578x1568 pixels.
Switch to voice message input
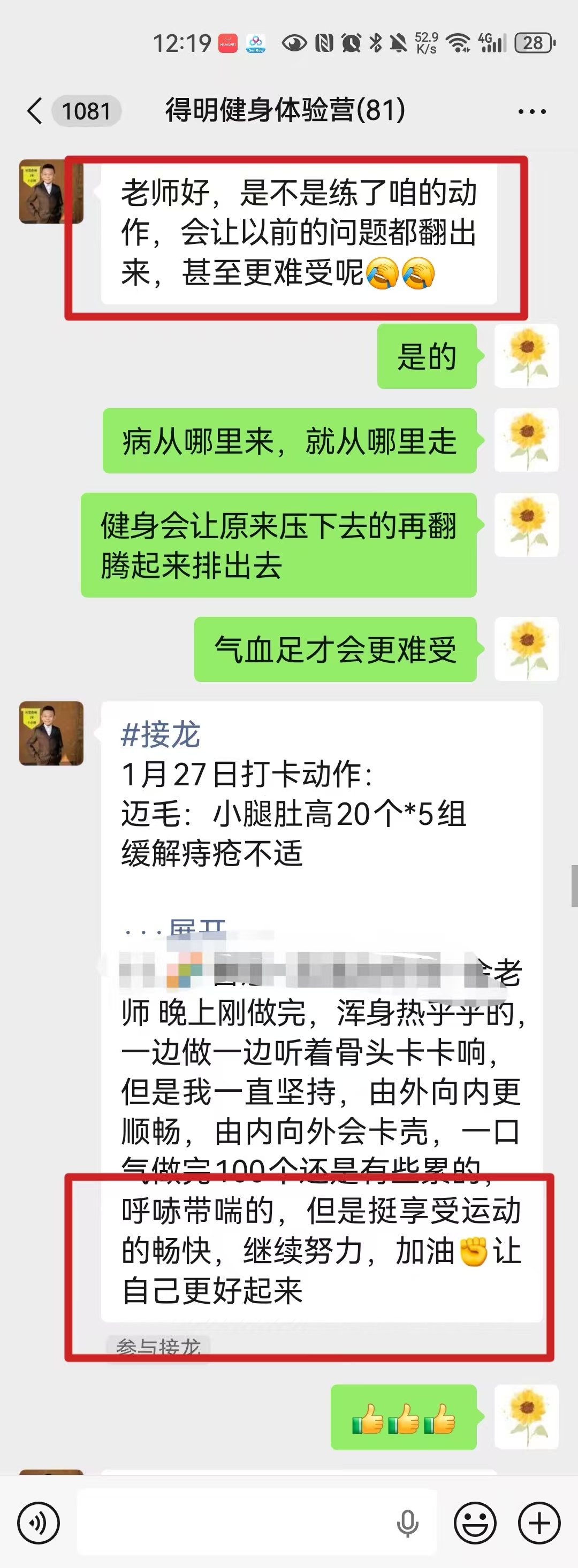coord(39,1523)
